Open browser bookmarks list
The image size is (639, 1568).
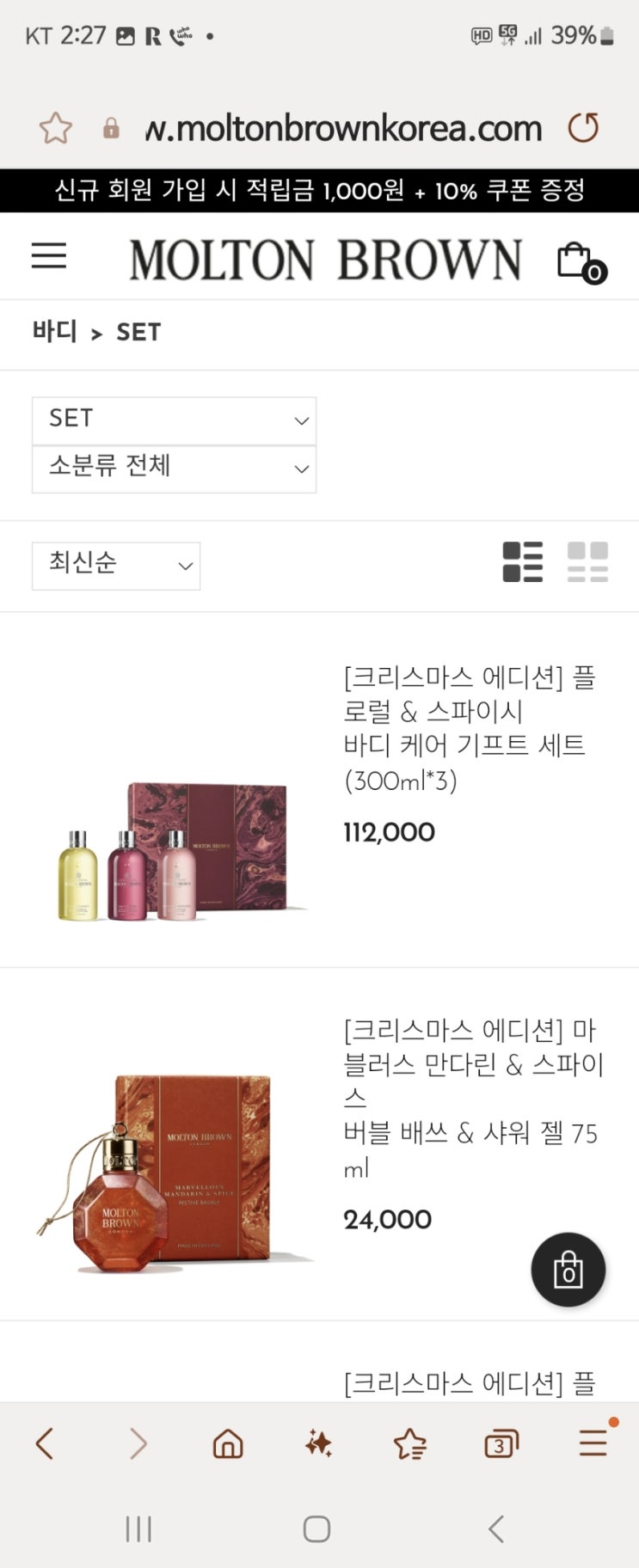pyautogui.click(x=410, y=1443)
